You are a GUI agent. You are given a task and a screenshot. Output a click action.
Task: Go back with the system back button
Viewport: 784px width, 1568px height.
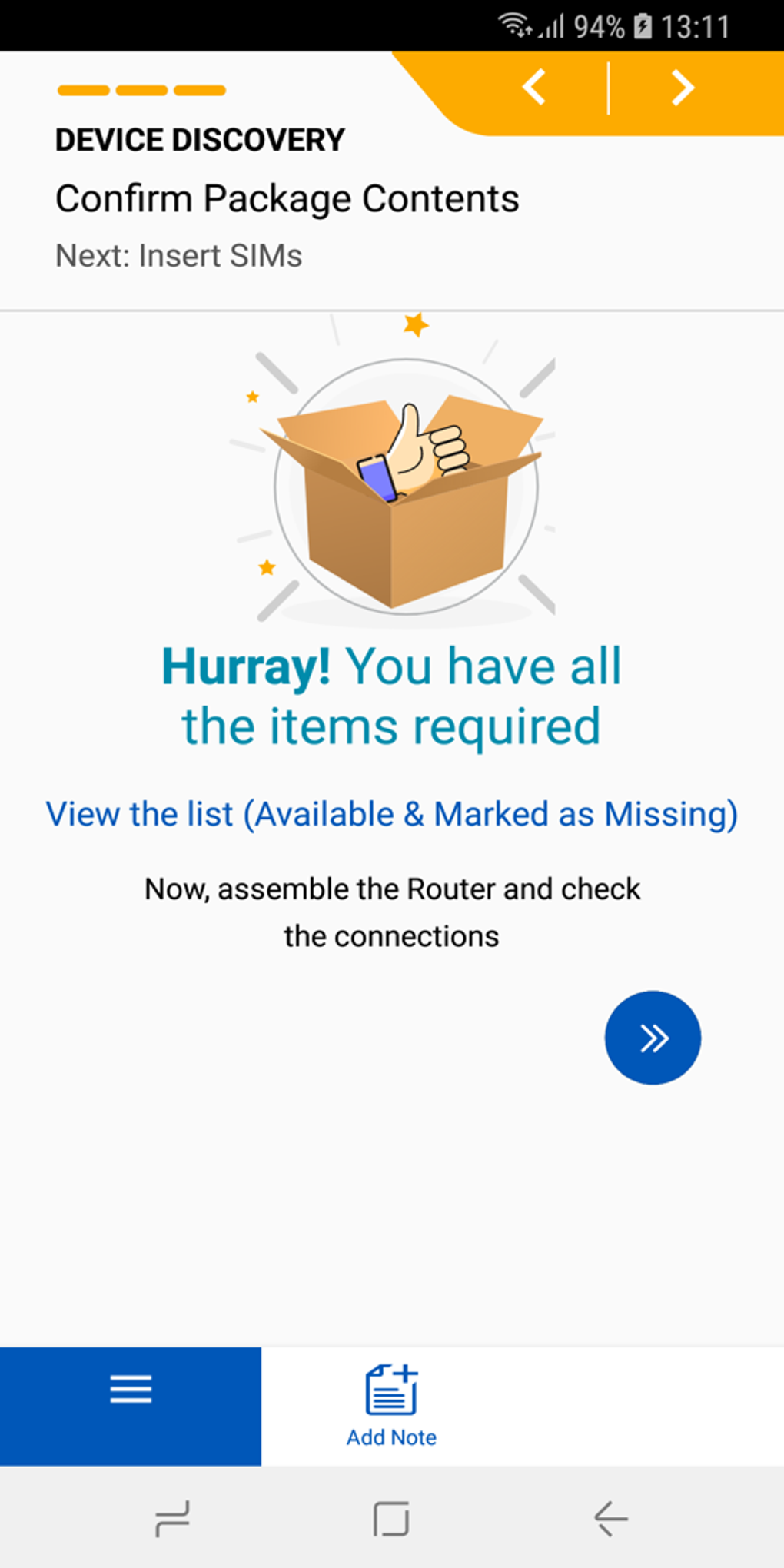click(x=611, y=1519)
